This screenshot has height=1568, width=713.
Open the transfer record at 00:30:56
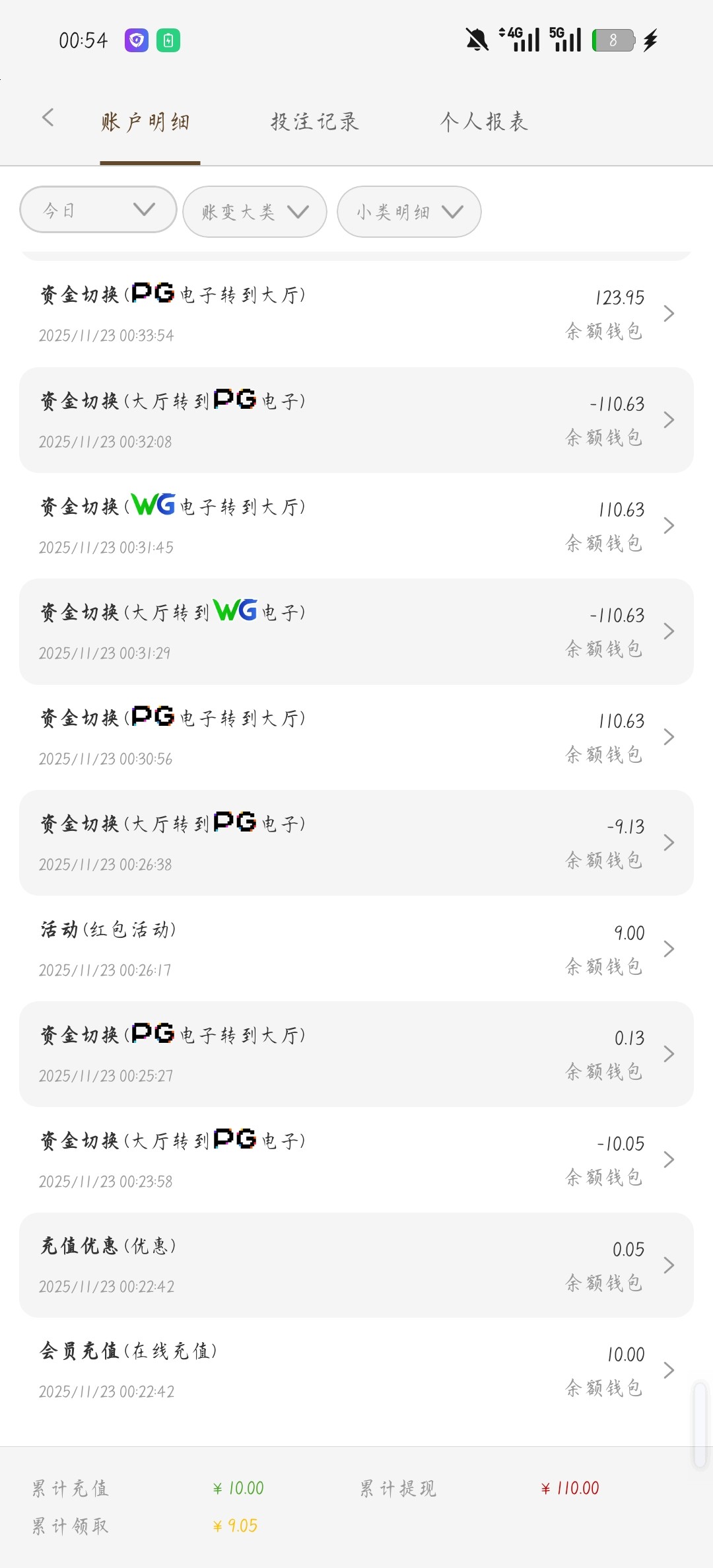click(x=356, y=737)
